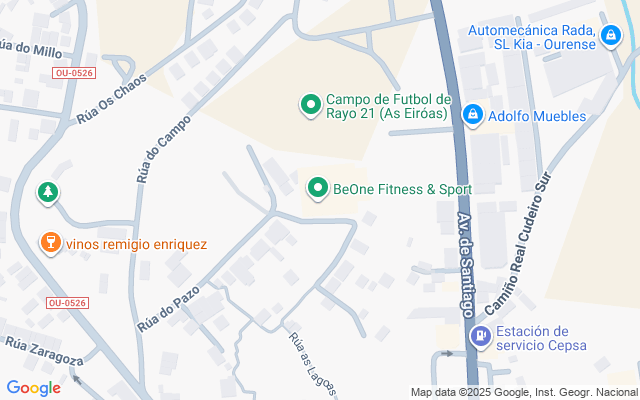Select the vinos remigio enriquez bar pin
The height and width of the screenshot is (400, 640).
coord(47,242)
